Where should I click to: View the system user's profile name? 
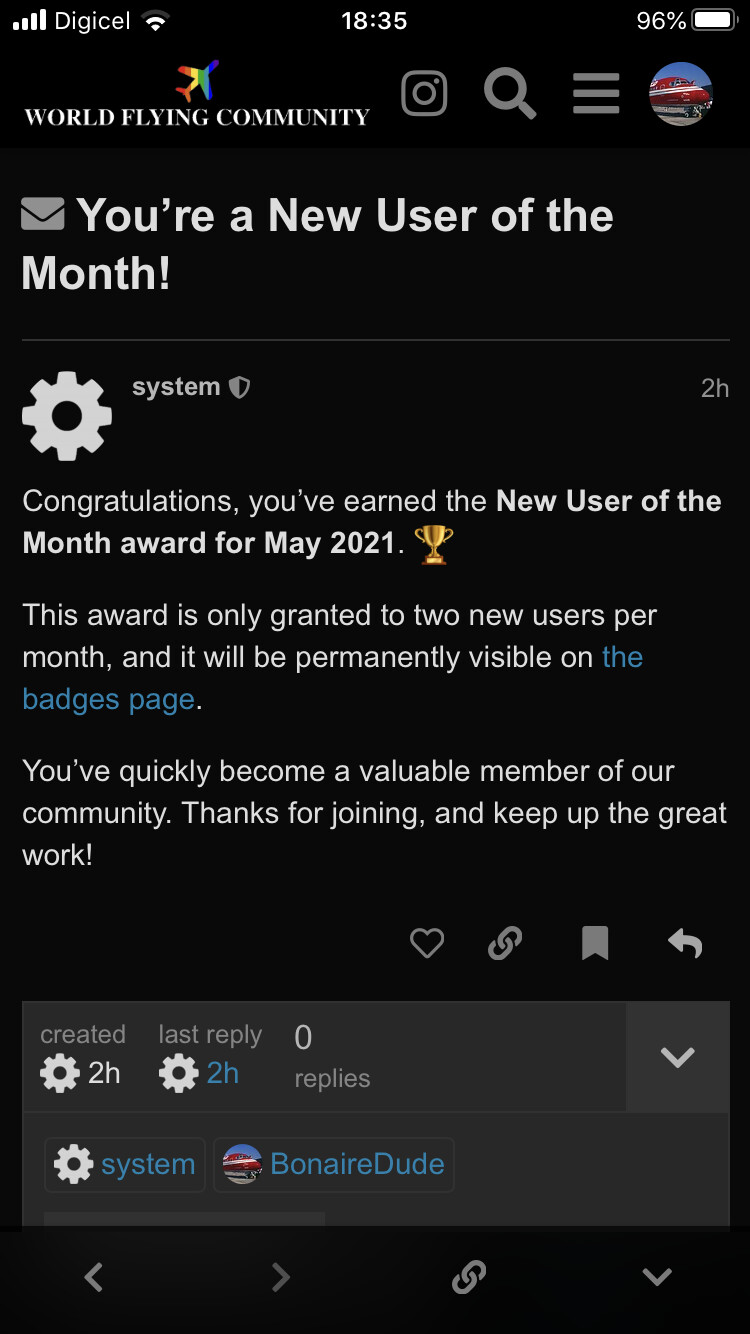(x=176, y=387)
